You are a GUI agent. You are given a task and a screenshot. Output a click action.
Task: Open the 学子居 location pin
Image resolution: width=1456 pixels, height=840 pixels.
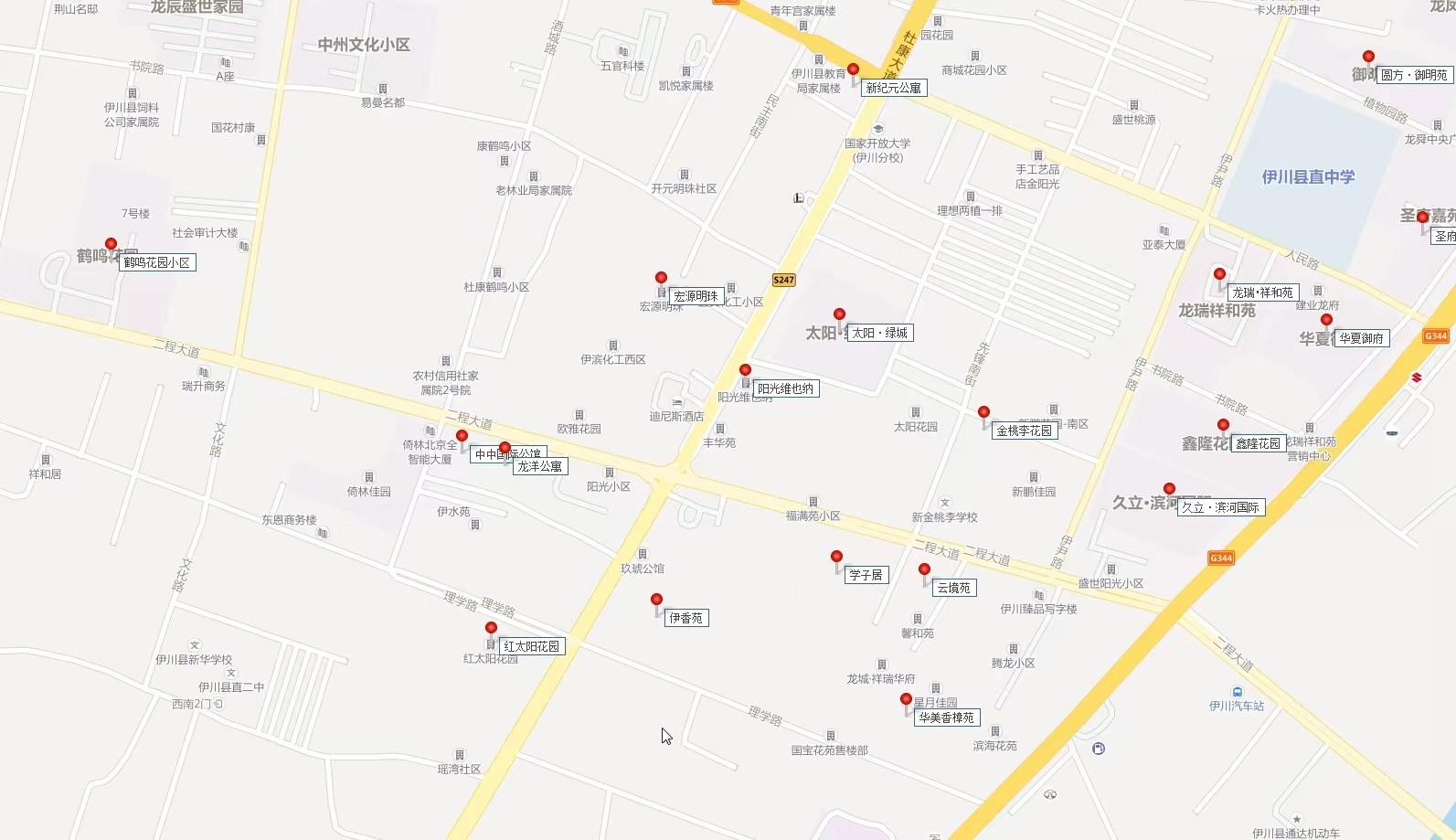[836, 557]
